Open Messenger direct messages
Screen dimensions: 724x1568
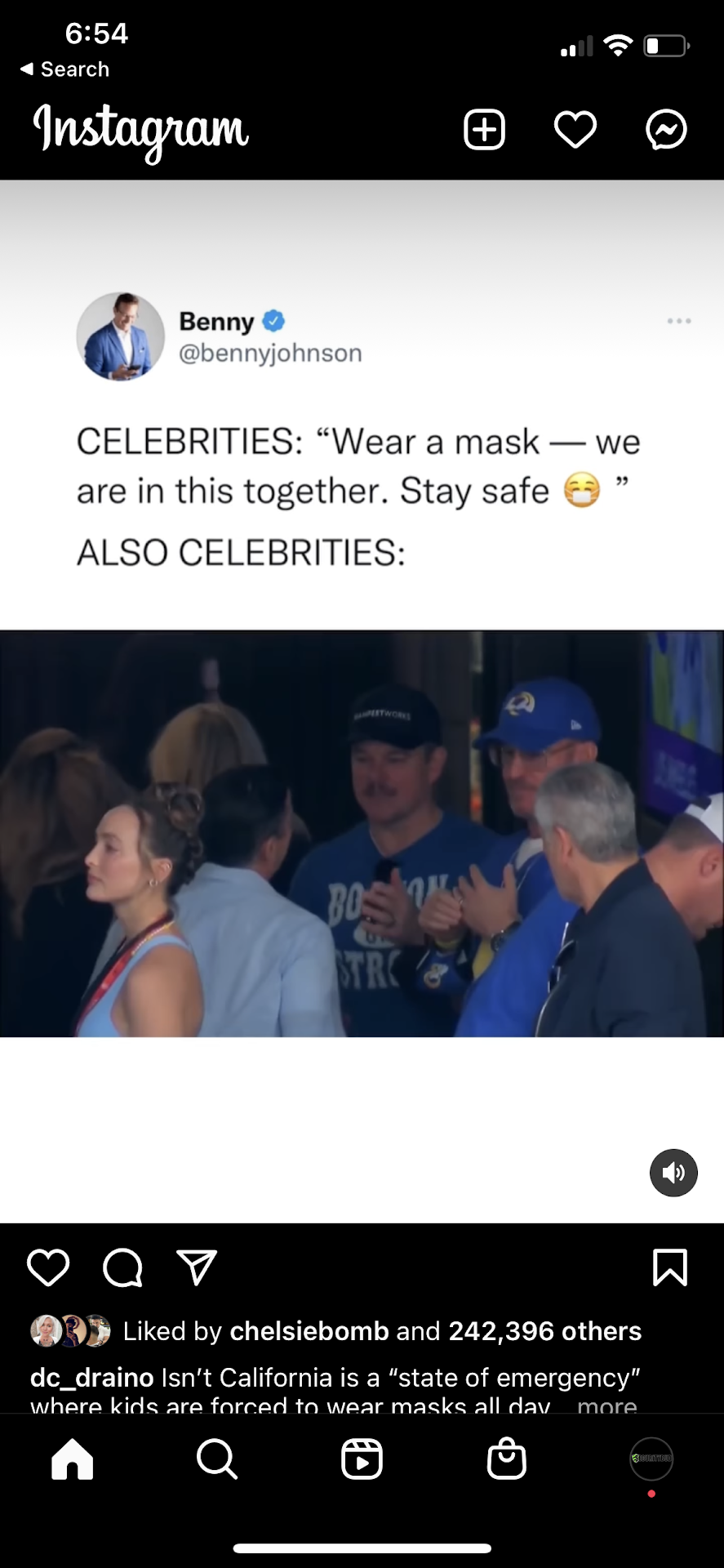click(666, 130)
